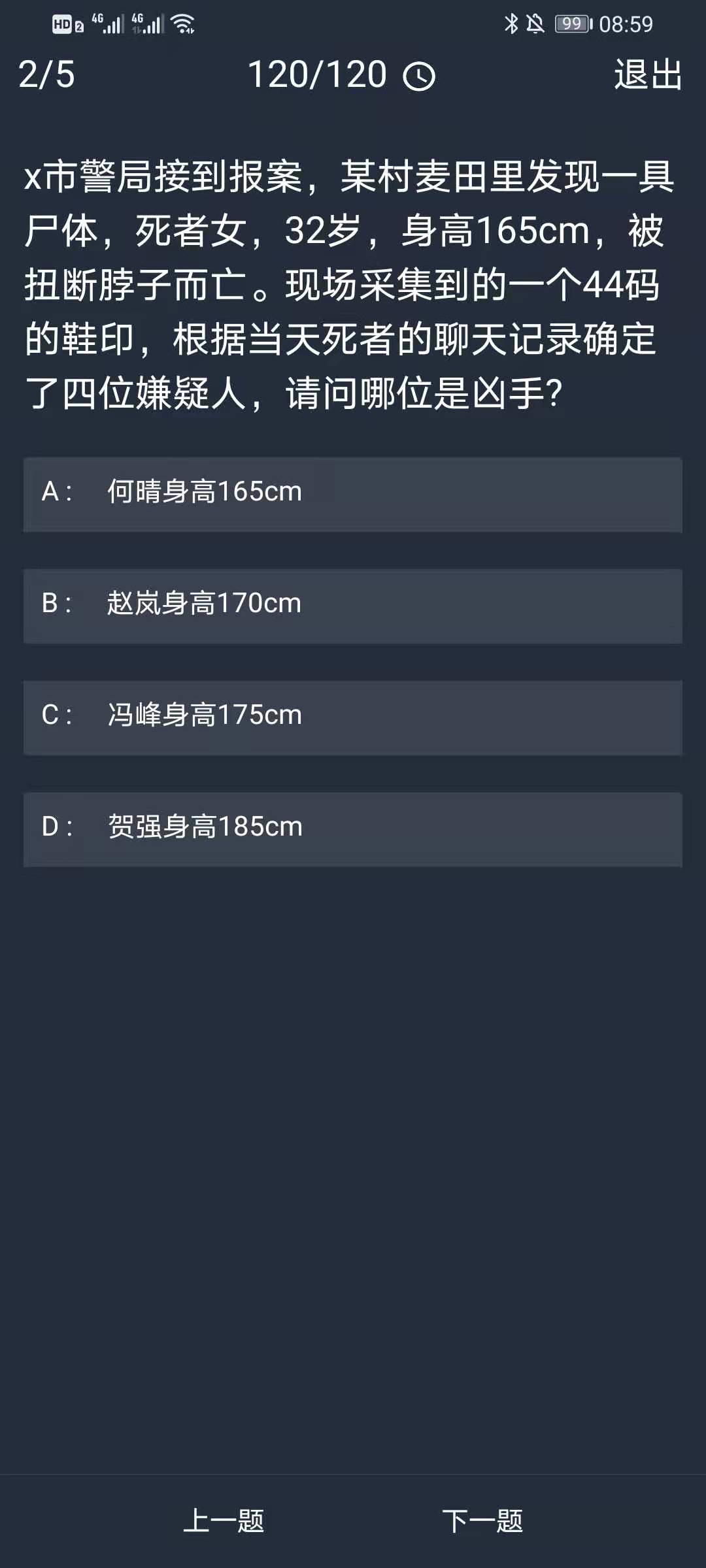Tap 退出 to exit the quiz
The height and width of the screenshot is (1568, 706).
[648, 74]
